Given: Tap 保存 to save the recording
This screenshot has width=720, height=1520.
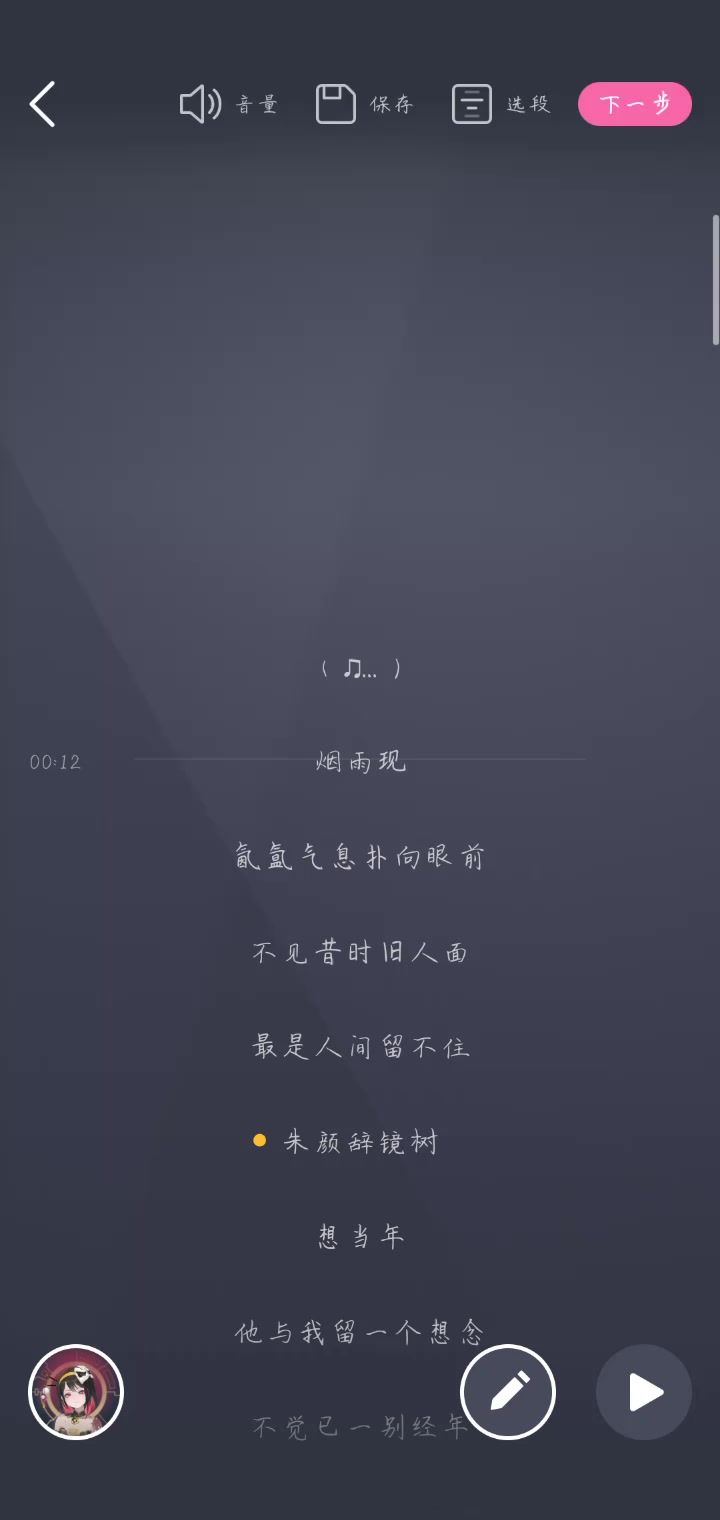Looking at the screenshot, I should [364, 104].
